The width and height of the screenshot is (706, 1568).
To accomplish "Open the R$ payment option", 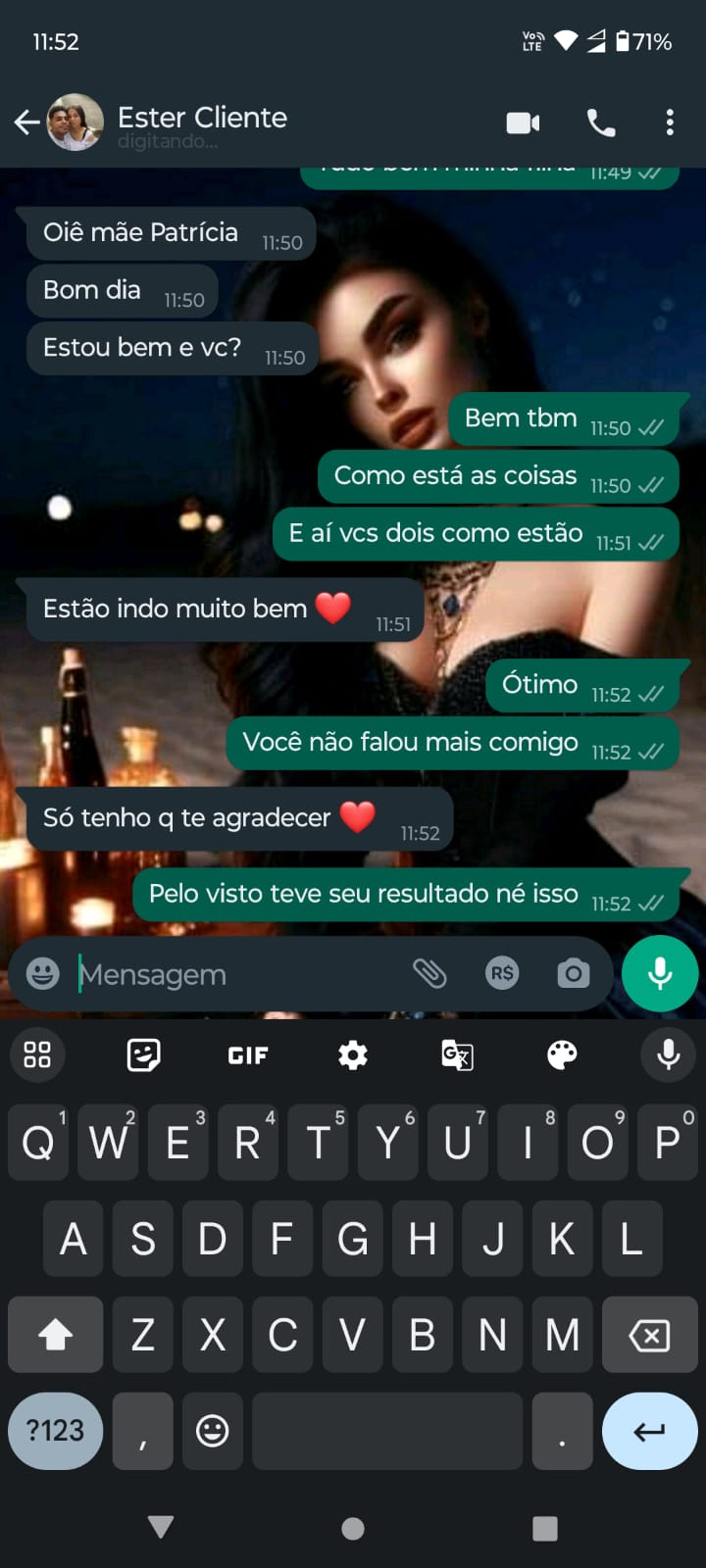I will point(502,973).
